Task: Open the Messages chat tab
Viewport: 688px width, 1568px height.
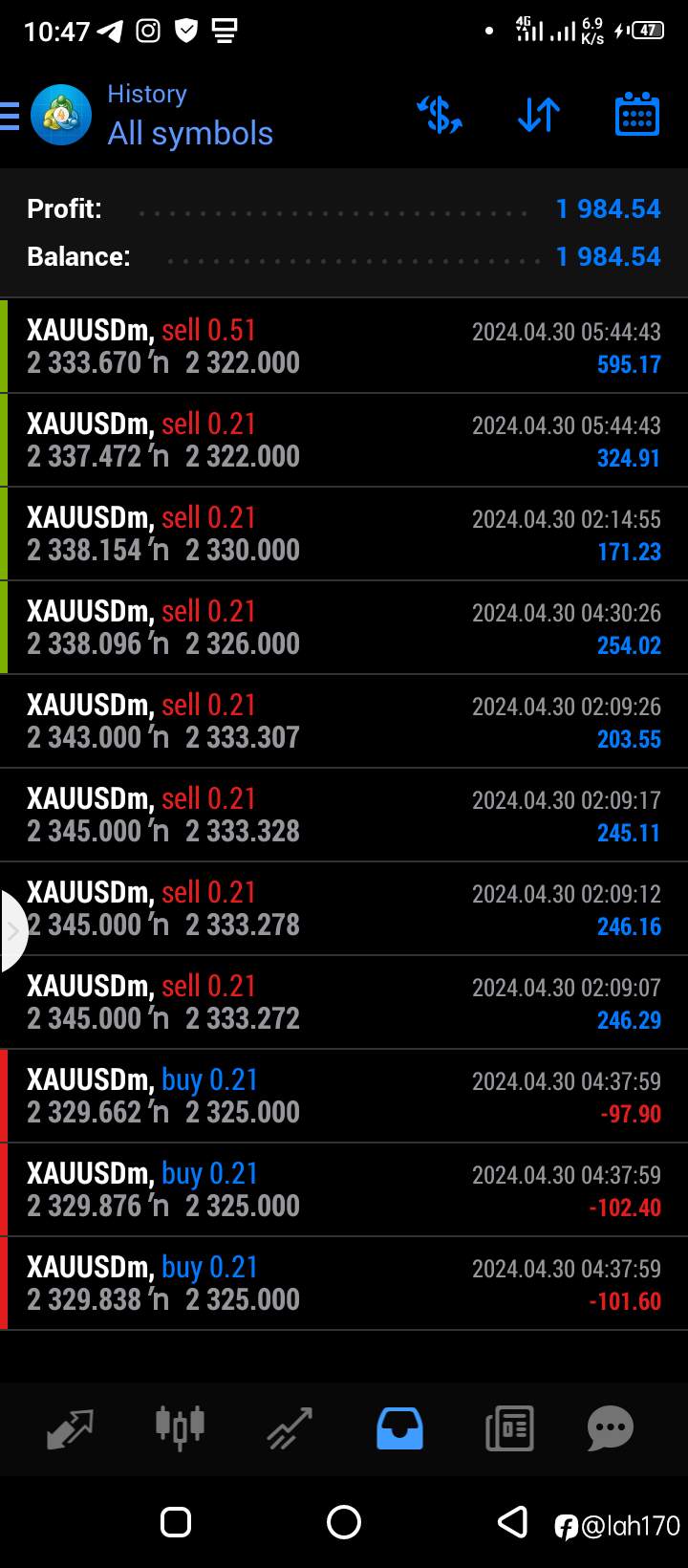Action: coord(611,1428)
